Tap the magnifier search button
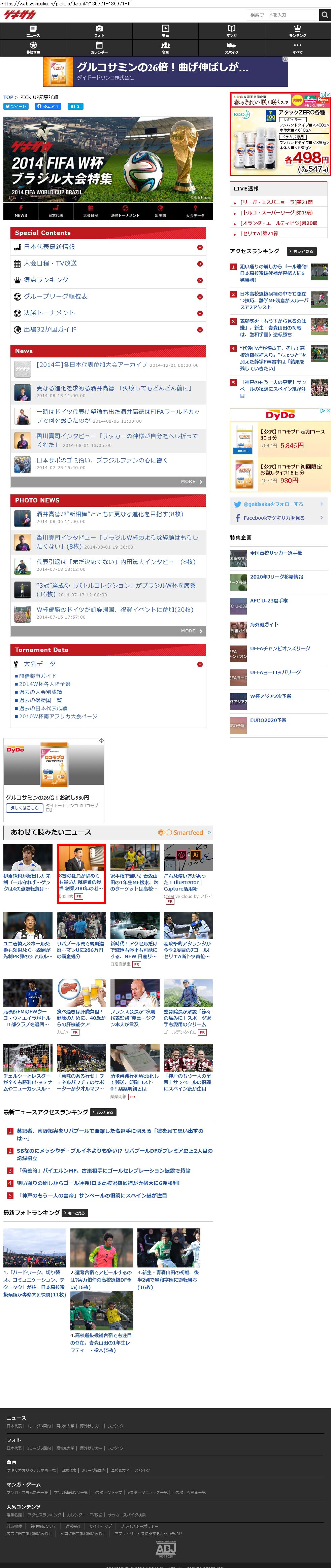The width and height of the screenshot is (331, 1568). point(325,14)
